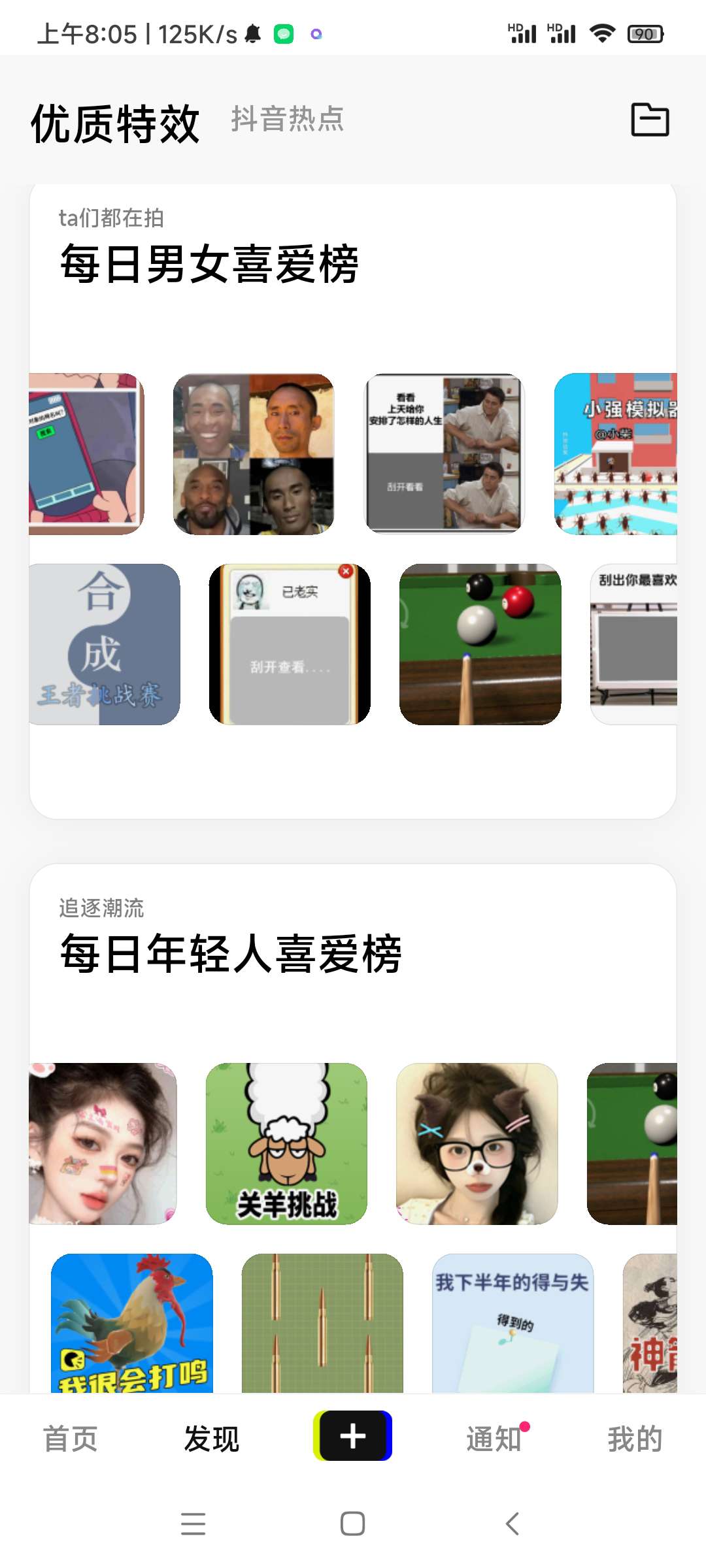Screen dimensions: 706x1568
Task: Open the 我很会打鸣 rooster effect
Action: (132, 1323)
